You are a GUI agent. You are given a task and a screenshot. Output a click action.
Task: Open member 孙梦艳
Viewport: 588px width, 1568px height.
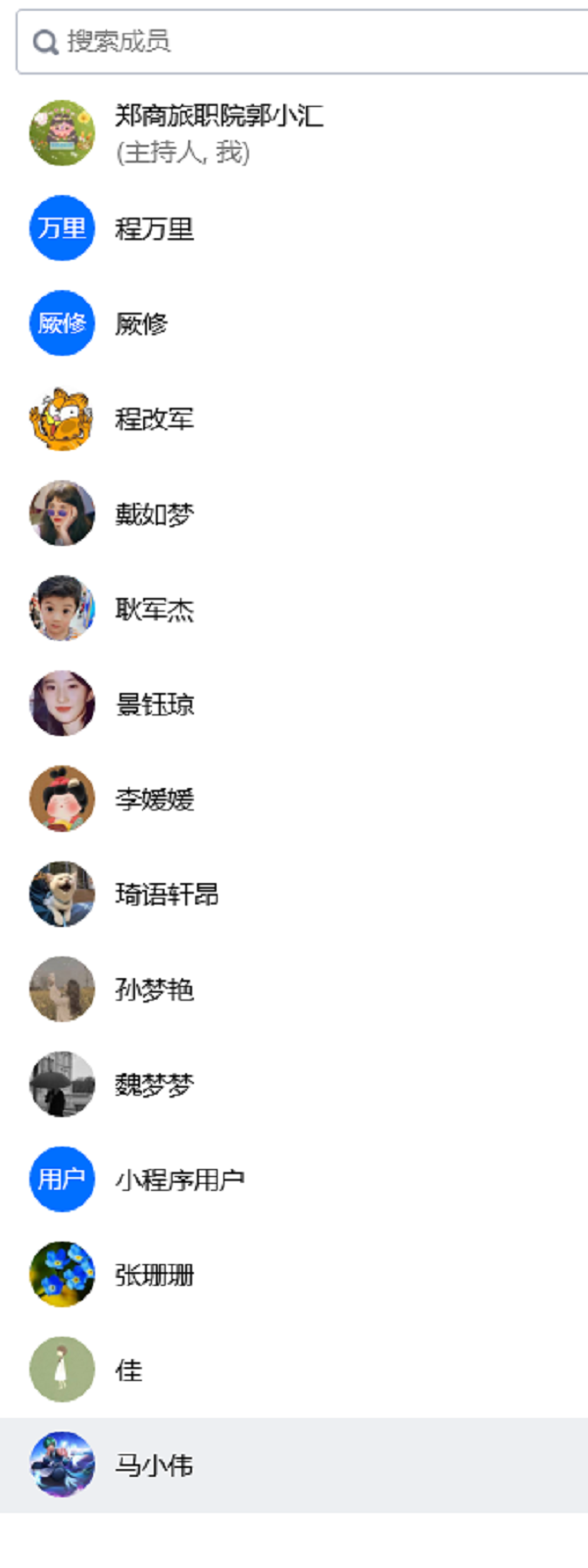pyautogui.click(x=154, y=990)
